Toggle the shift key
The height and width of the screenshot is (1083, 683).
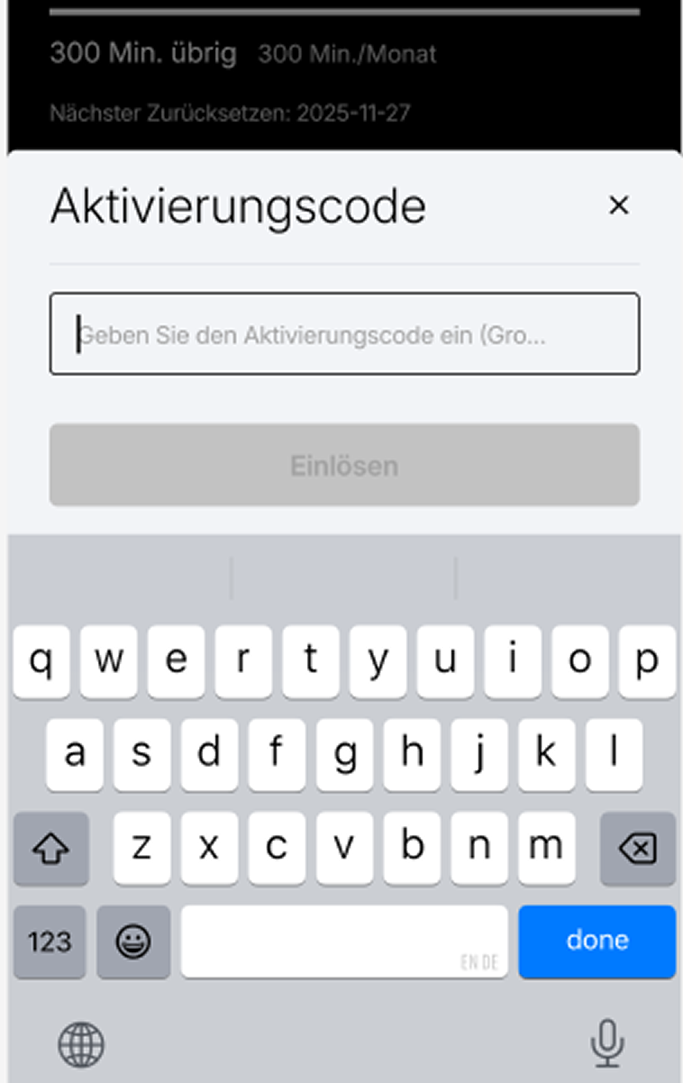coord(51,849)
